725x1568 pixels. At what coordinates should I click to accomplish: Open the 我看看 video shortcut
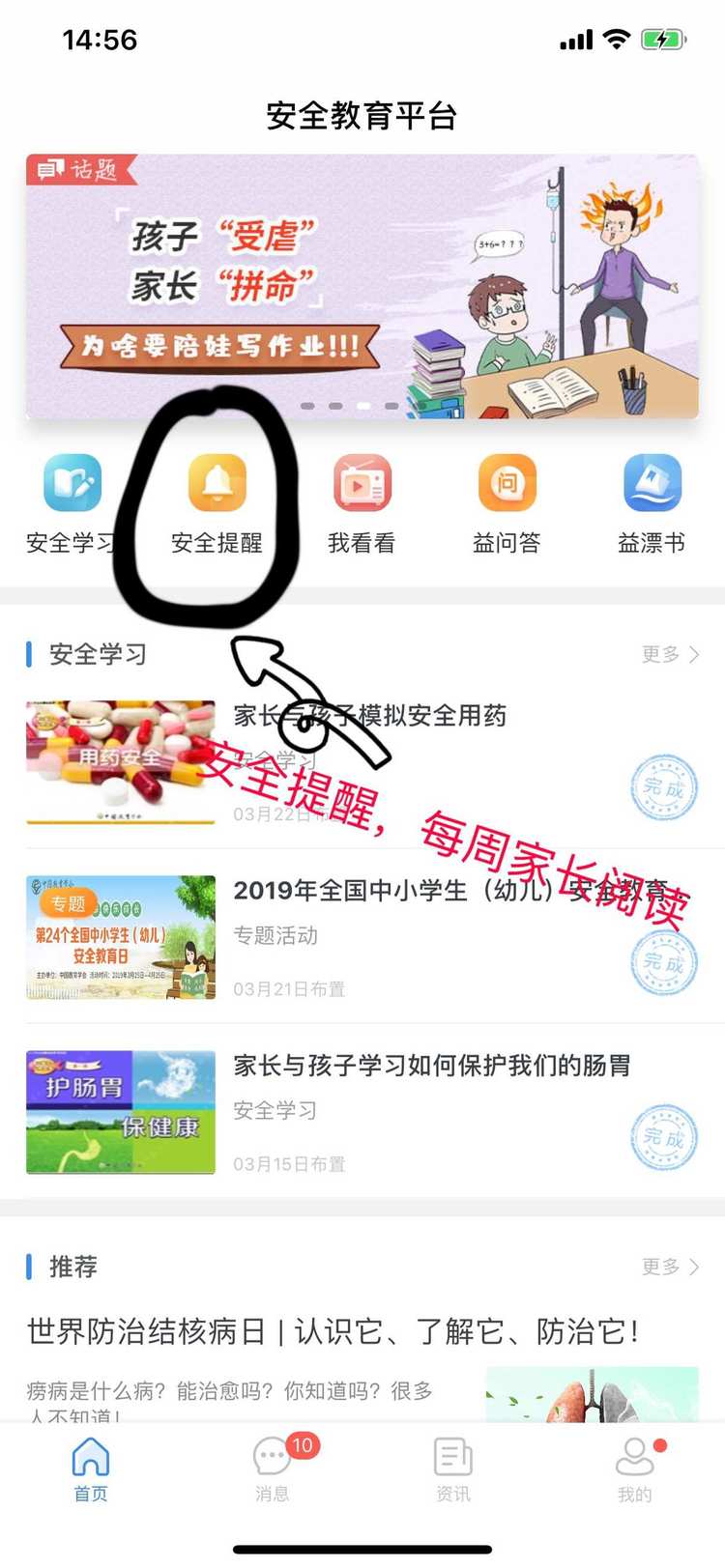(x=362, y=483)
